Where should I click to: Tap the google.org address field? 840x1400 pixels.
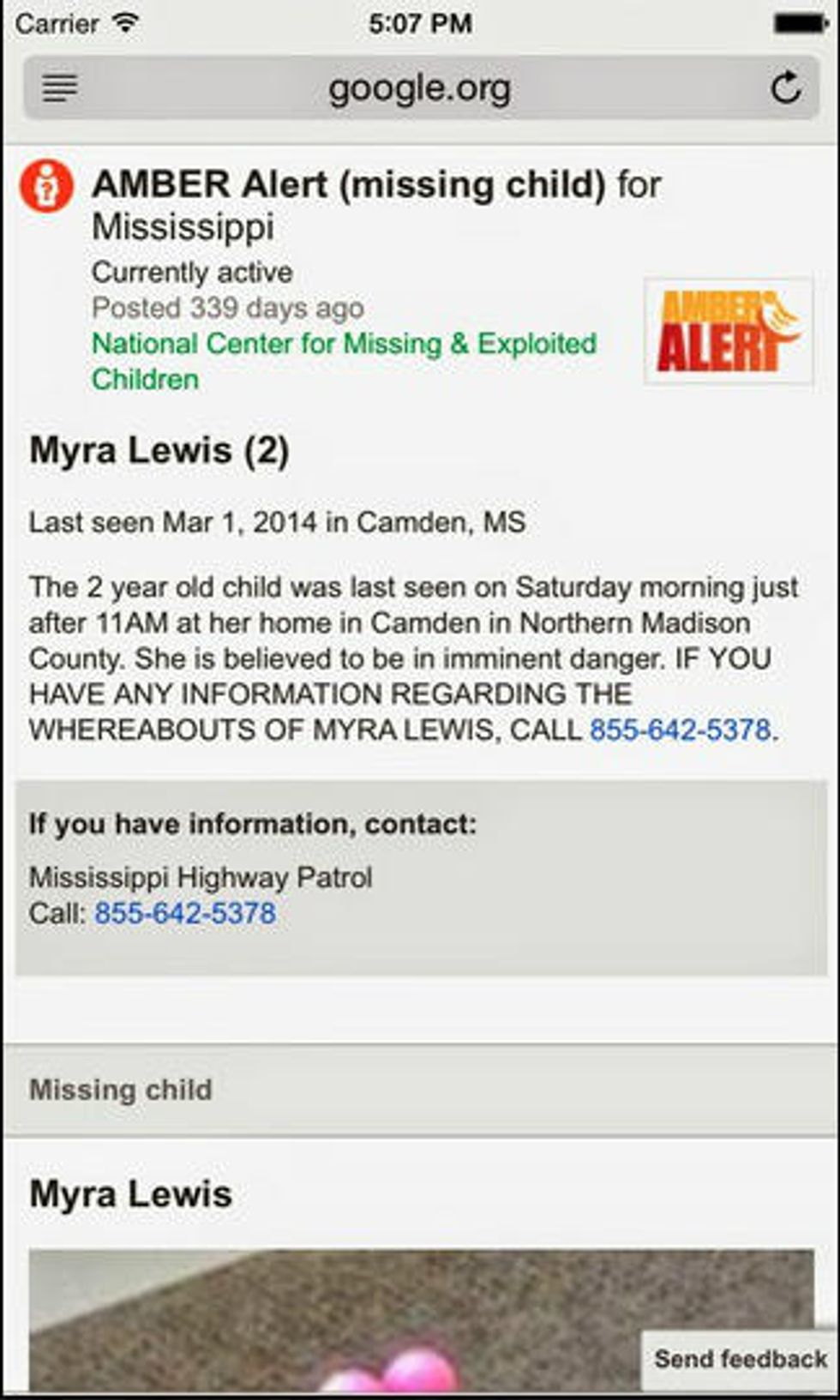click(419, 88)
